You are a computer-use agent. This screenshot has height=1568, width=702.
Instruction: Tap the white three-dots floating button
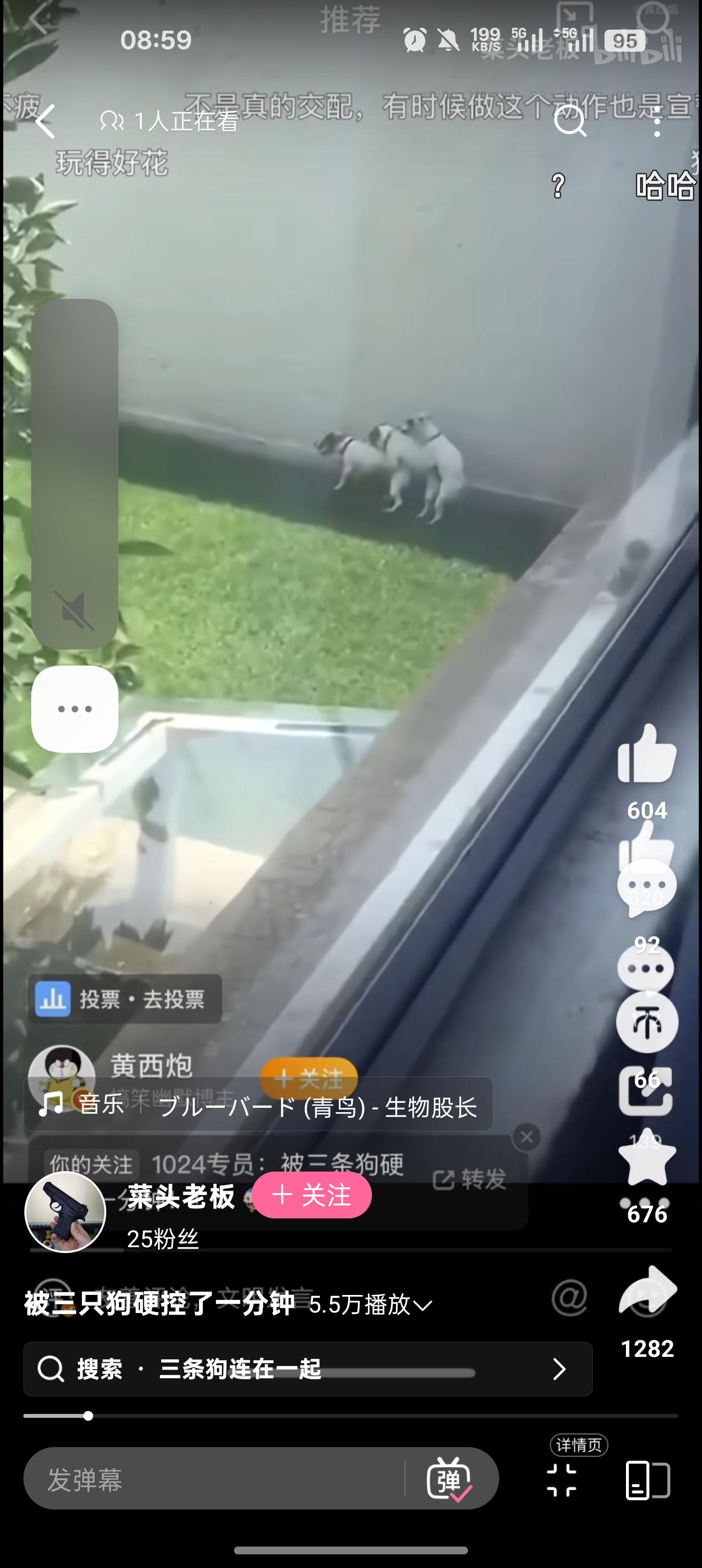[74, 709]
